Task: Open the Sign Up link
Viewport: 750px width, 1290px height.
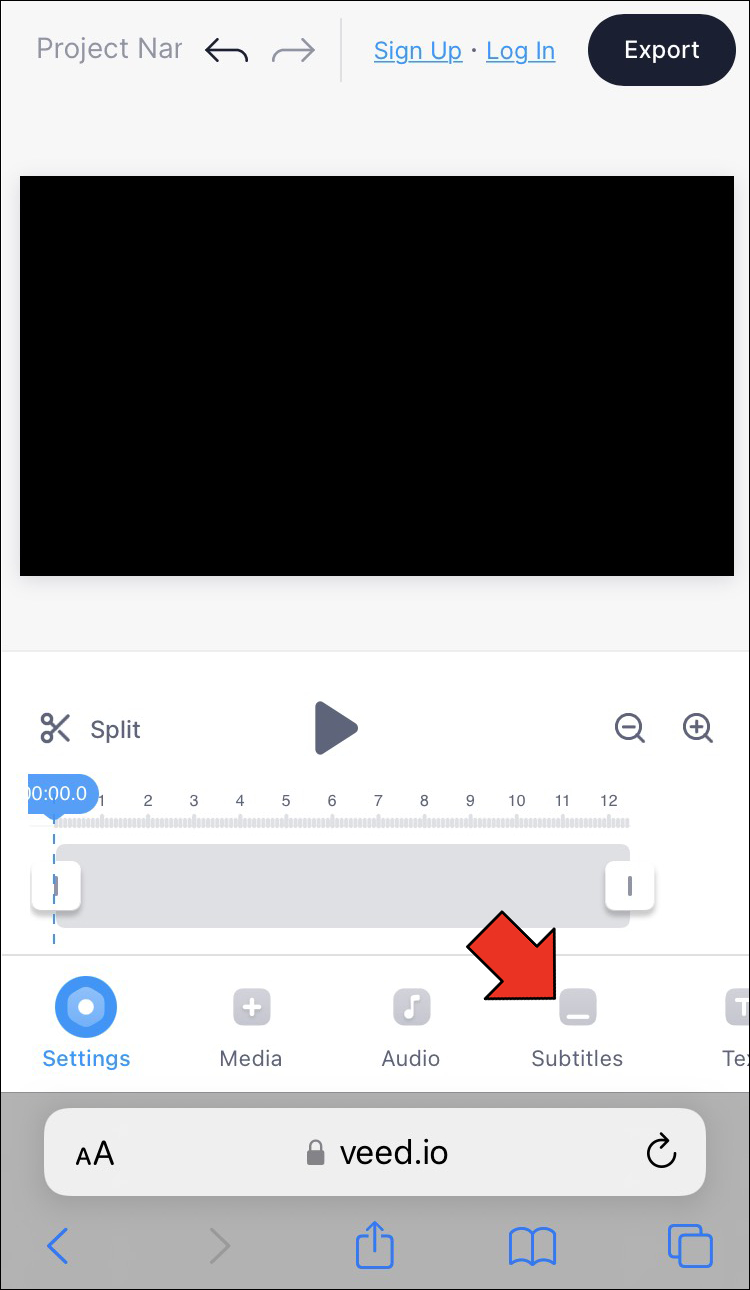Action: click(x=418, y=51)
